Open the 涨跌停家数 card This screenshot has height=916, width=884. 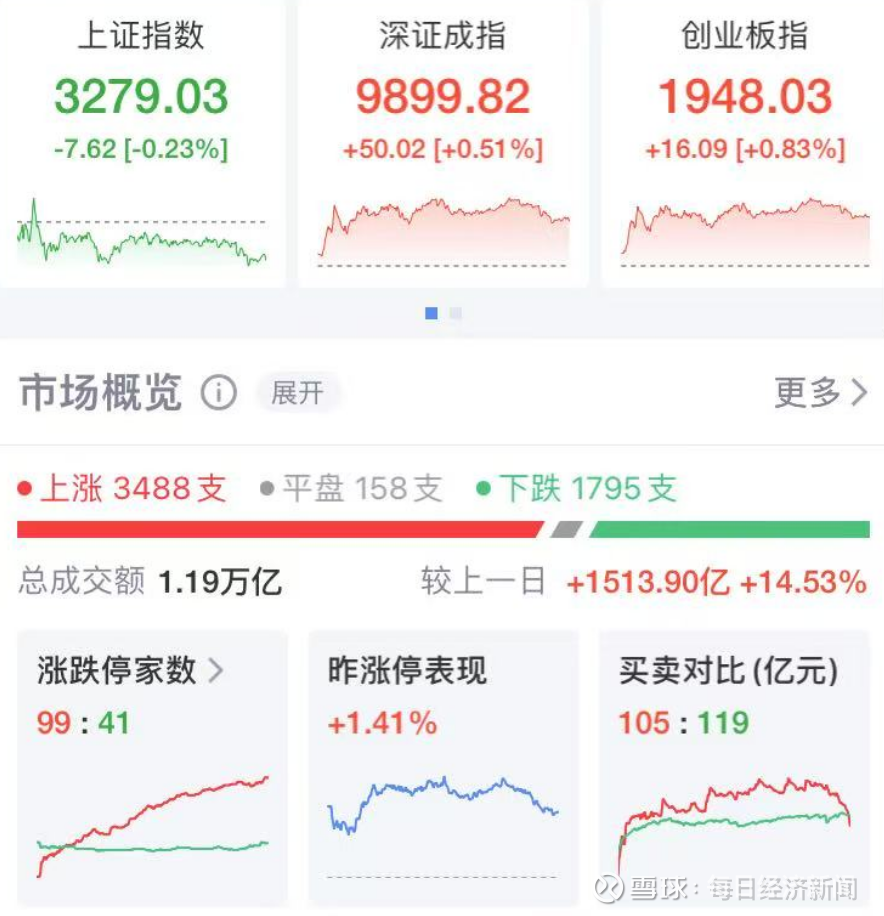pyautogui.click(x=152, y=765)
